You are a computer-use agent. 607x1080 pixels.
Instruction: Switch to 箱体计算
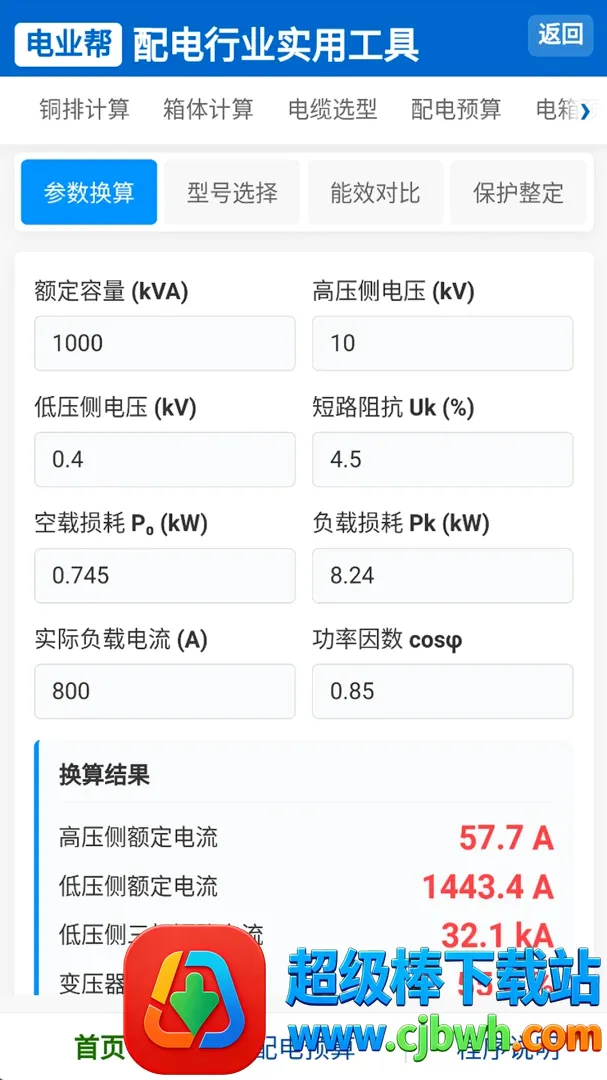click(208, 110)
